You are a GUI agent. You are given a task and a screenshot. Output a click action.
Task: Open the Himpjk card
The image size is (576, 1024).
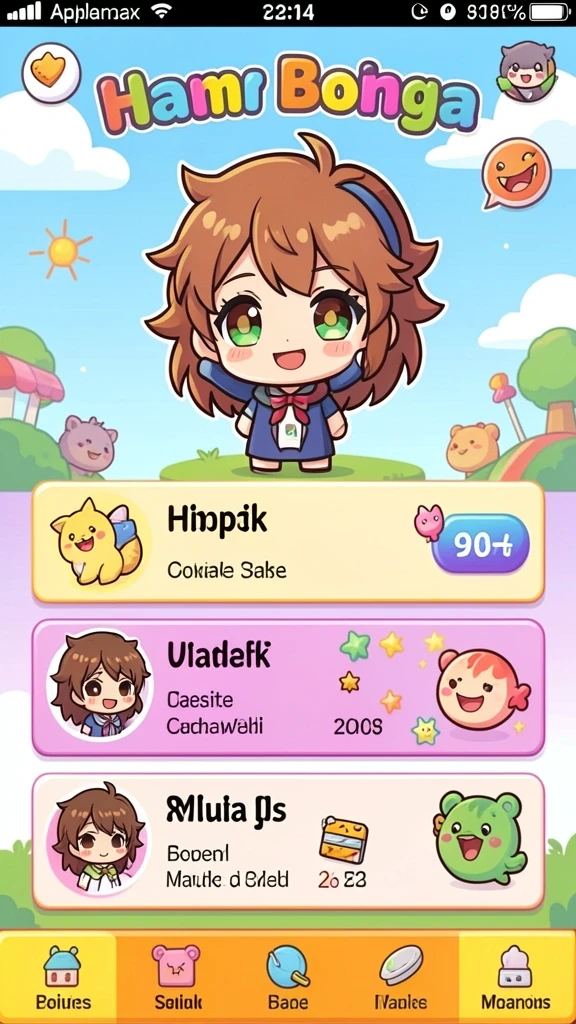click(288, 542)
